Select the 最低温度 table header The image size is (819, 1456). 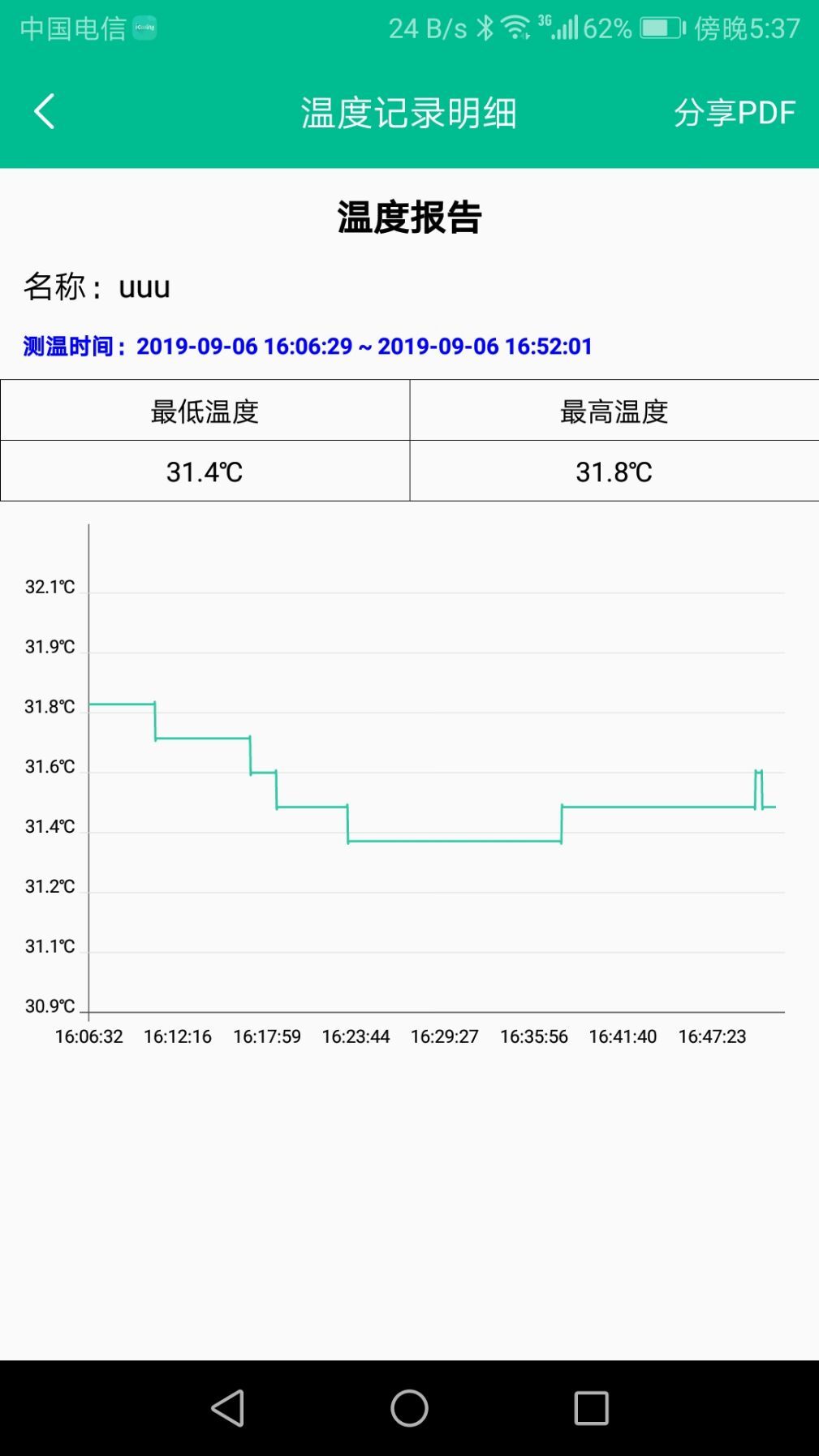coord(205,411)
